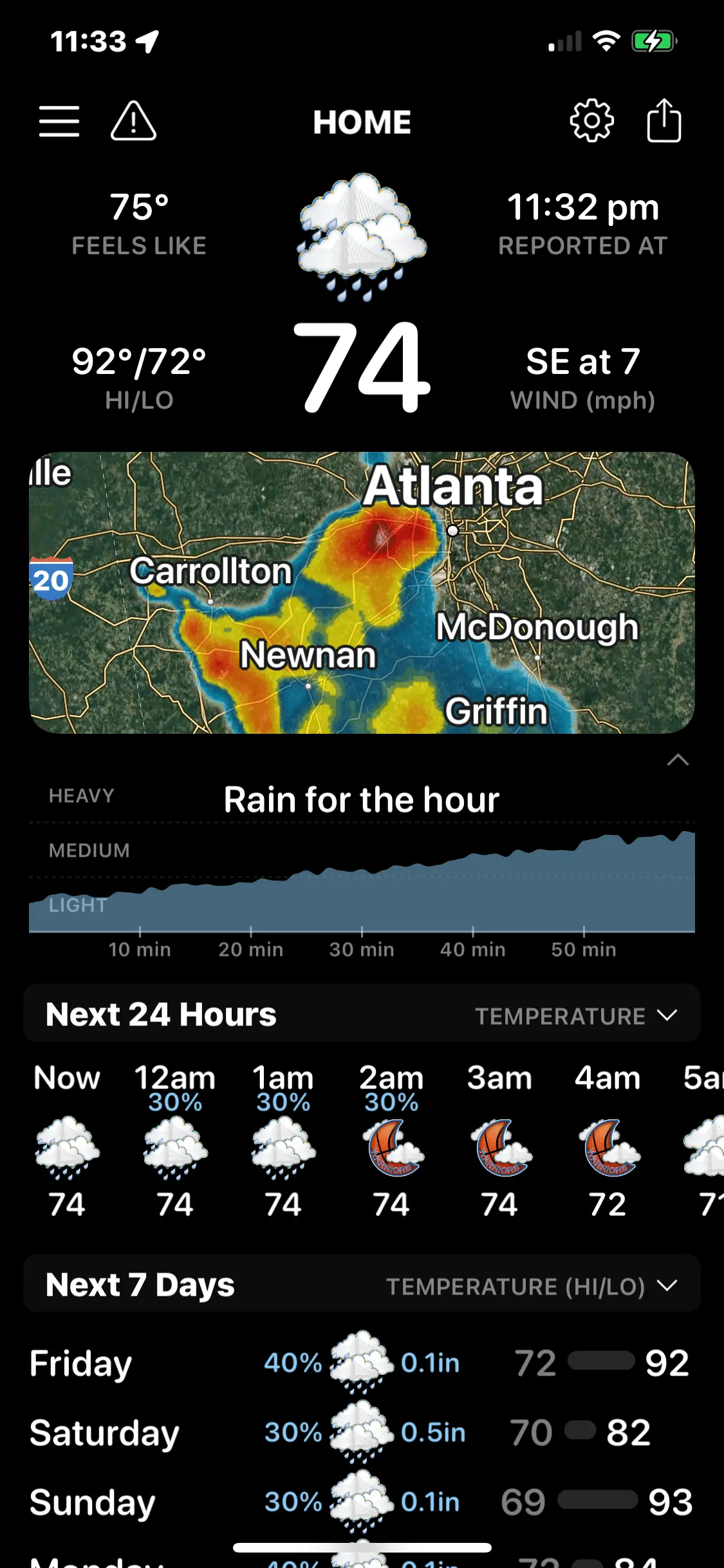Select the 2am hourly forecast

(x=391, y=1141)
